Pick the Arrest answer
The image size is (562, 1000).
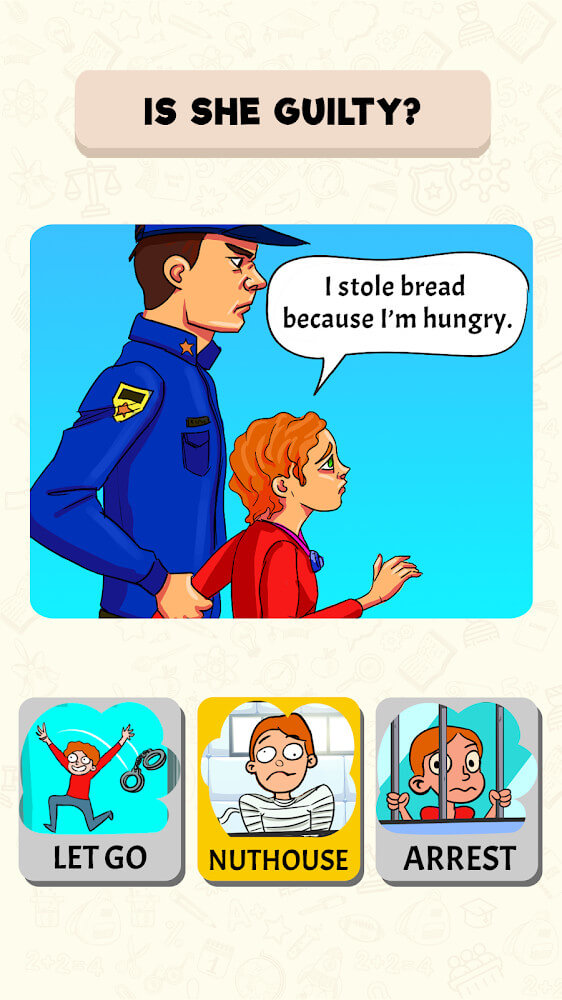457,790
